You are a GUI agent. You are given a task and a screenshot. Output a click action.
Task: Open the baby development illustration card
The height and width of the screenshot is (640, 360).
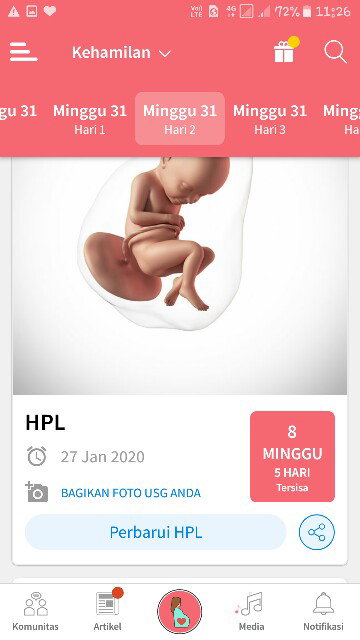(x=180, y=276)
